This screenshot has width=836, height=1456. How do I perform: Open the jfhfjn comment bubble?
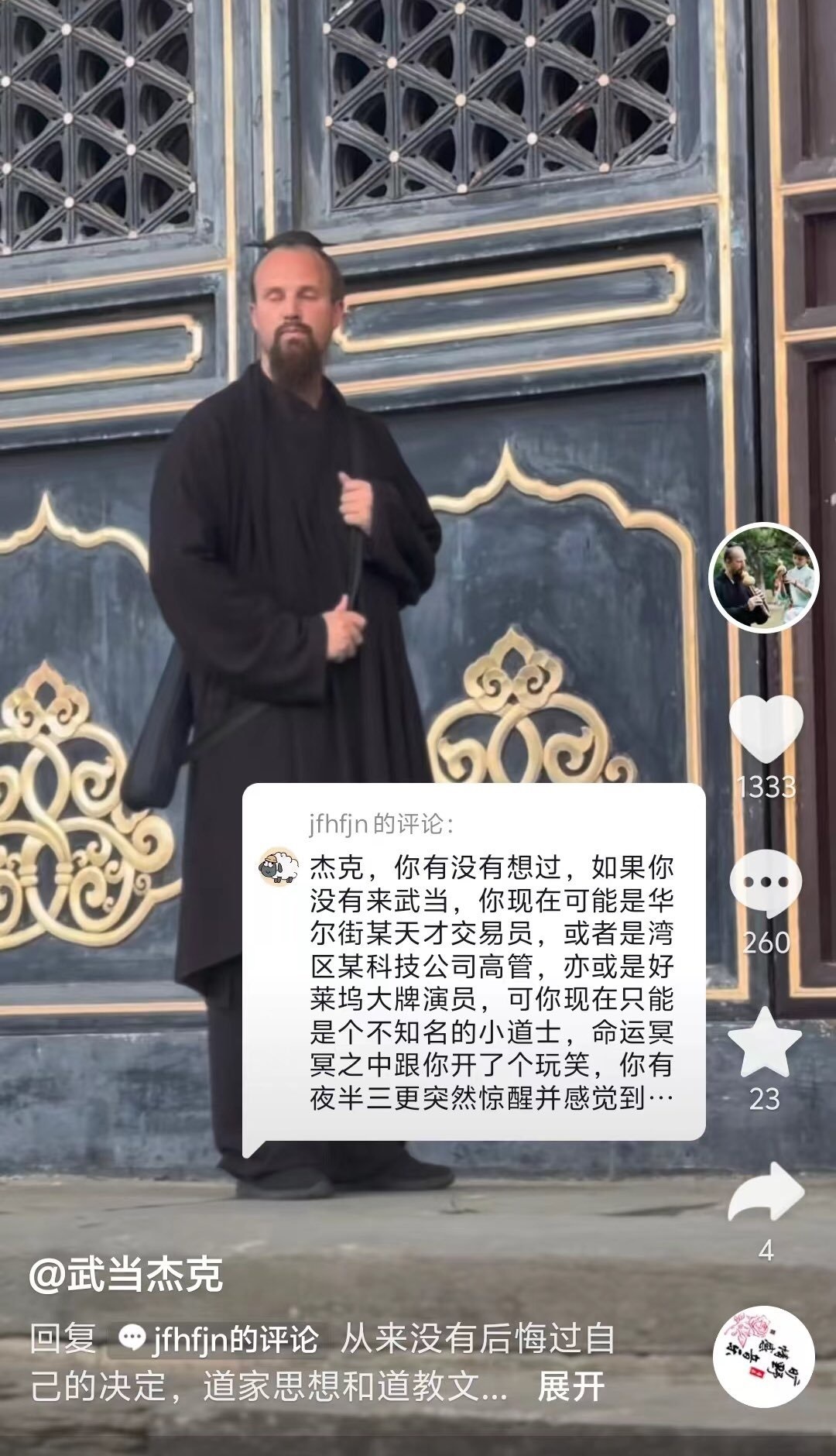tap(474, 962)
